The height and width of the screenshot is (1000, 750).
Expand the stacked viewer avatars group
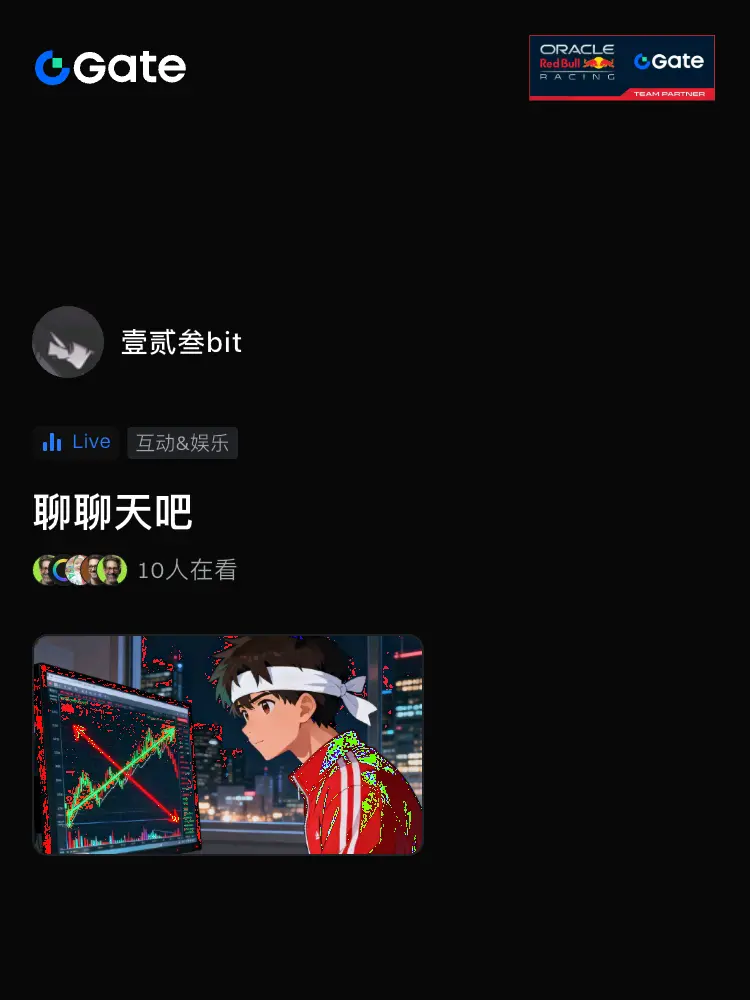78,570
